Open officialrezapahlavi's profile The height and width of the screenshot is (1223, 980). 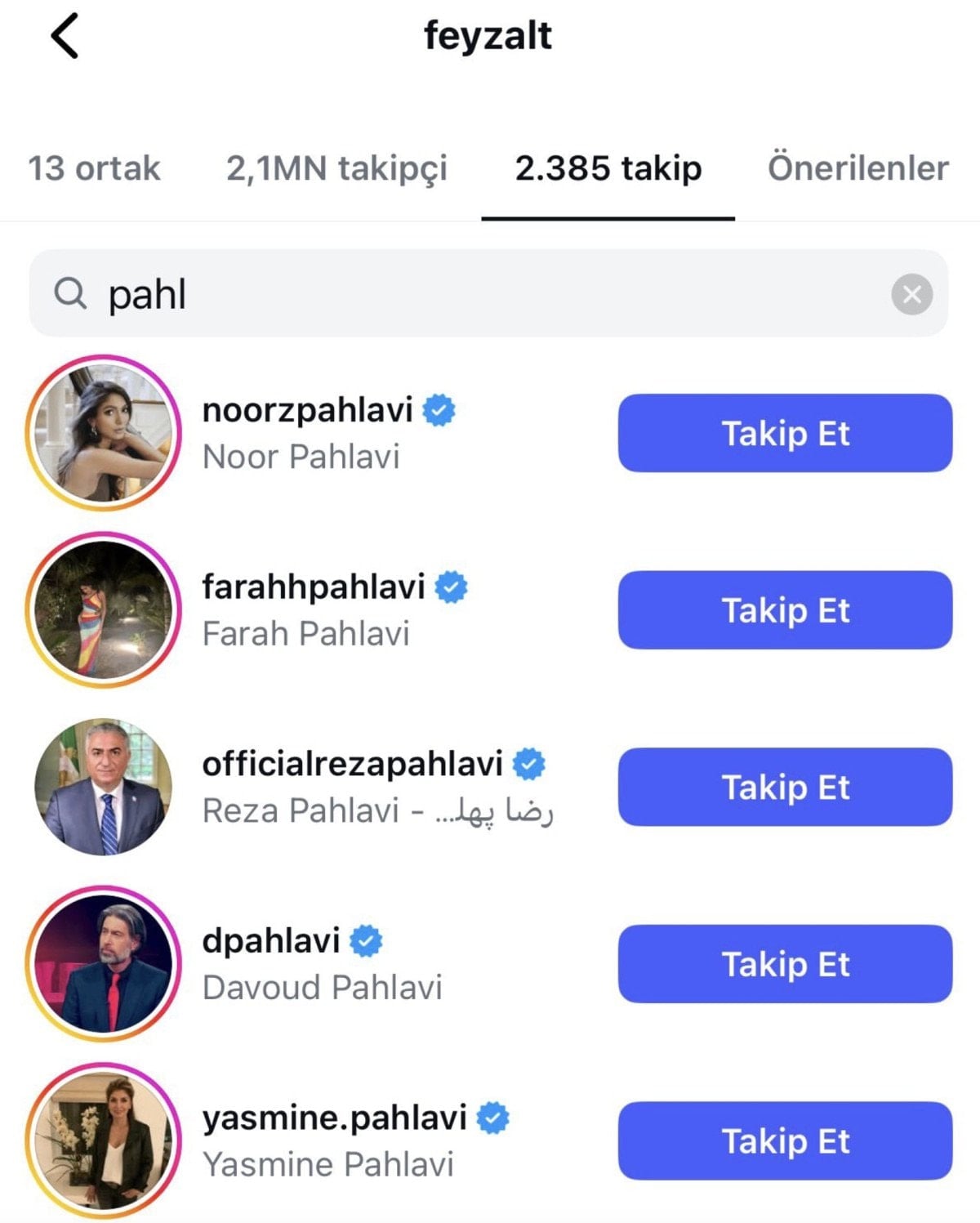tap(351, 765)
